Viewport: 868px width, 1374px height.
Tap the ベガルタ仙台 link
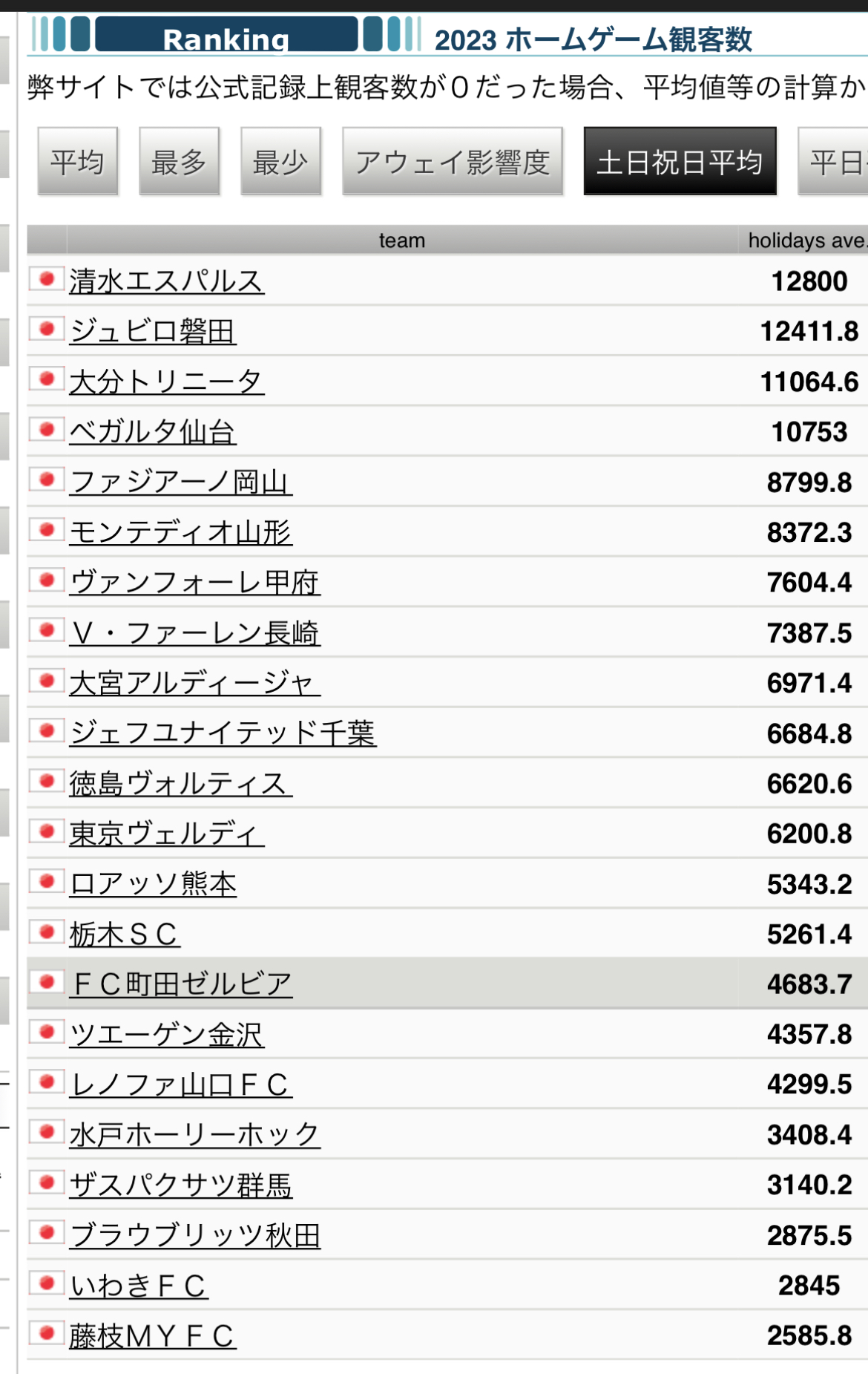click(153, 432)
